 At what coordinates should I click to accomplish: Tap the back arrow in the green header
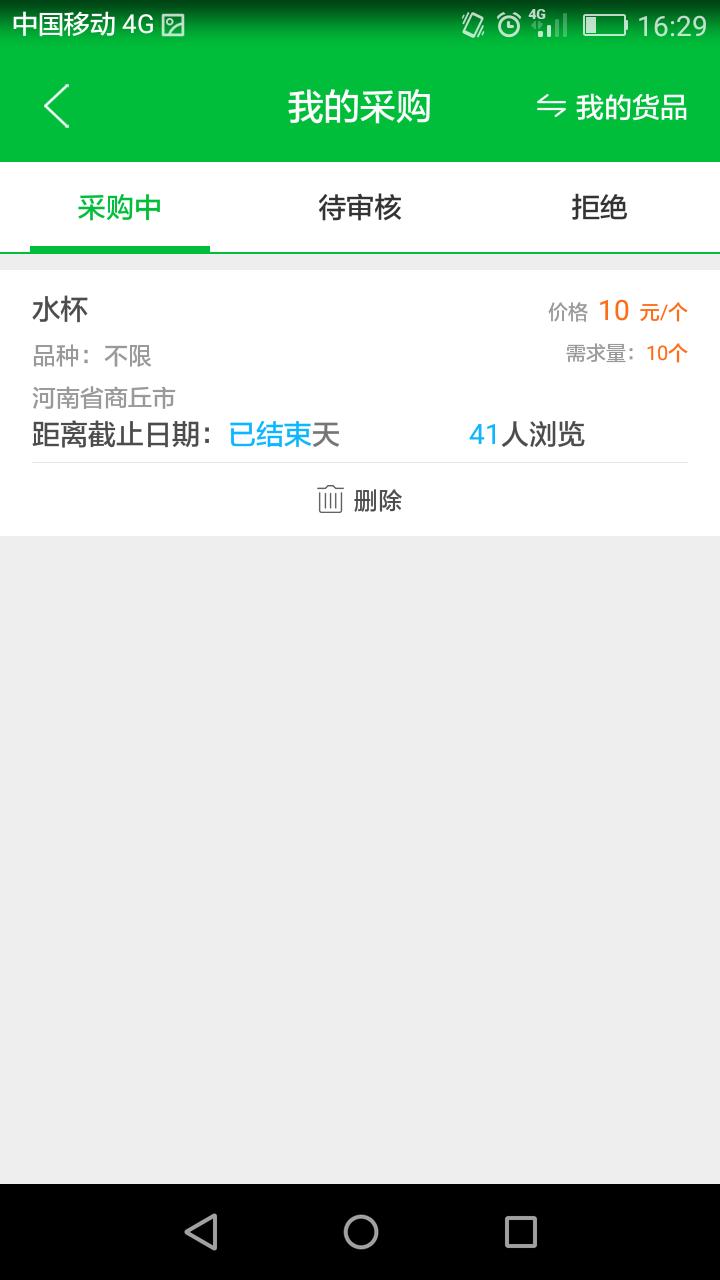[55, 107]
